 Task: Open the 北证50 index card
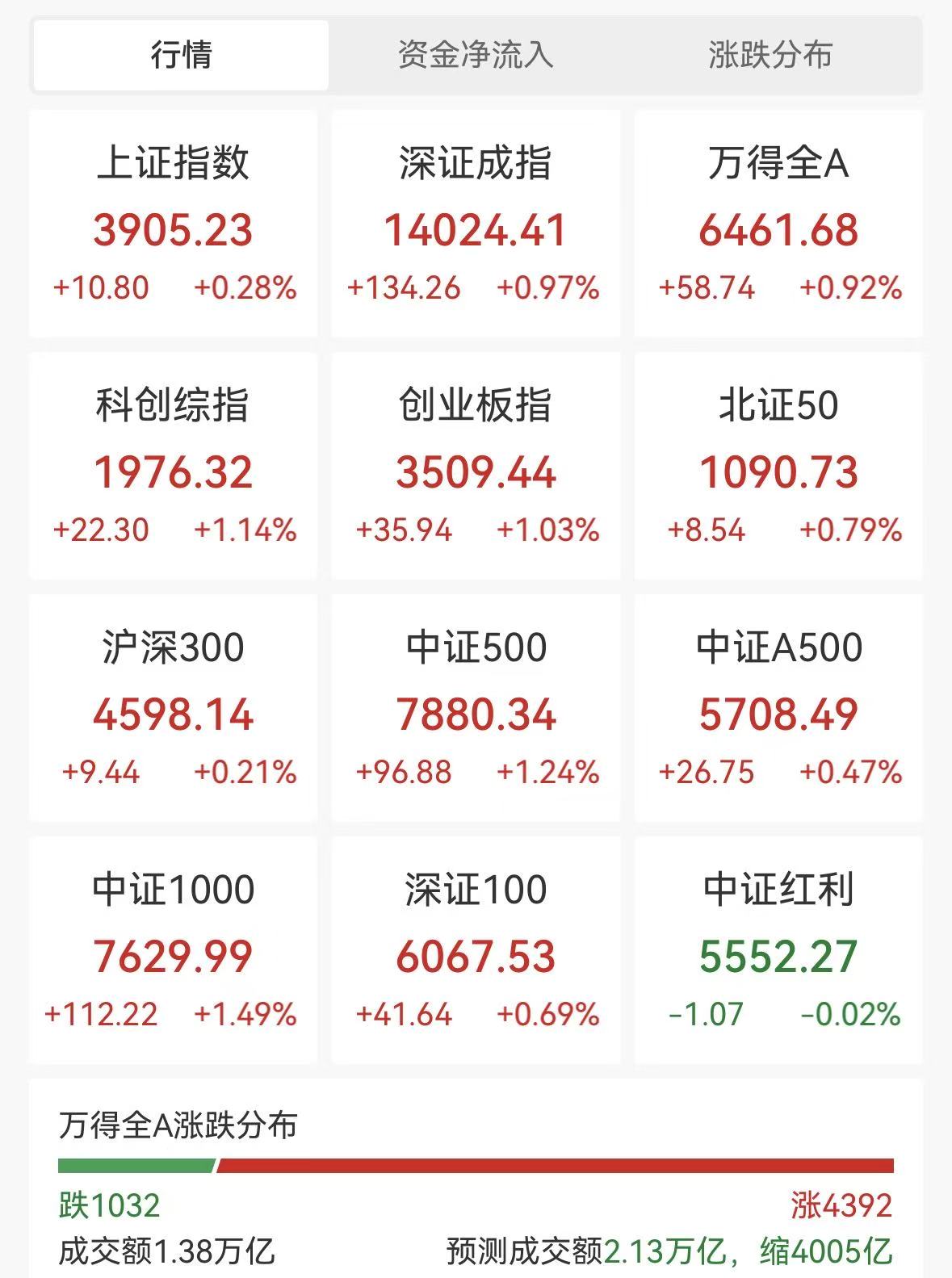click(x=778, y=466)
